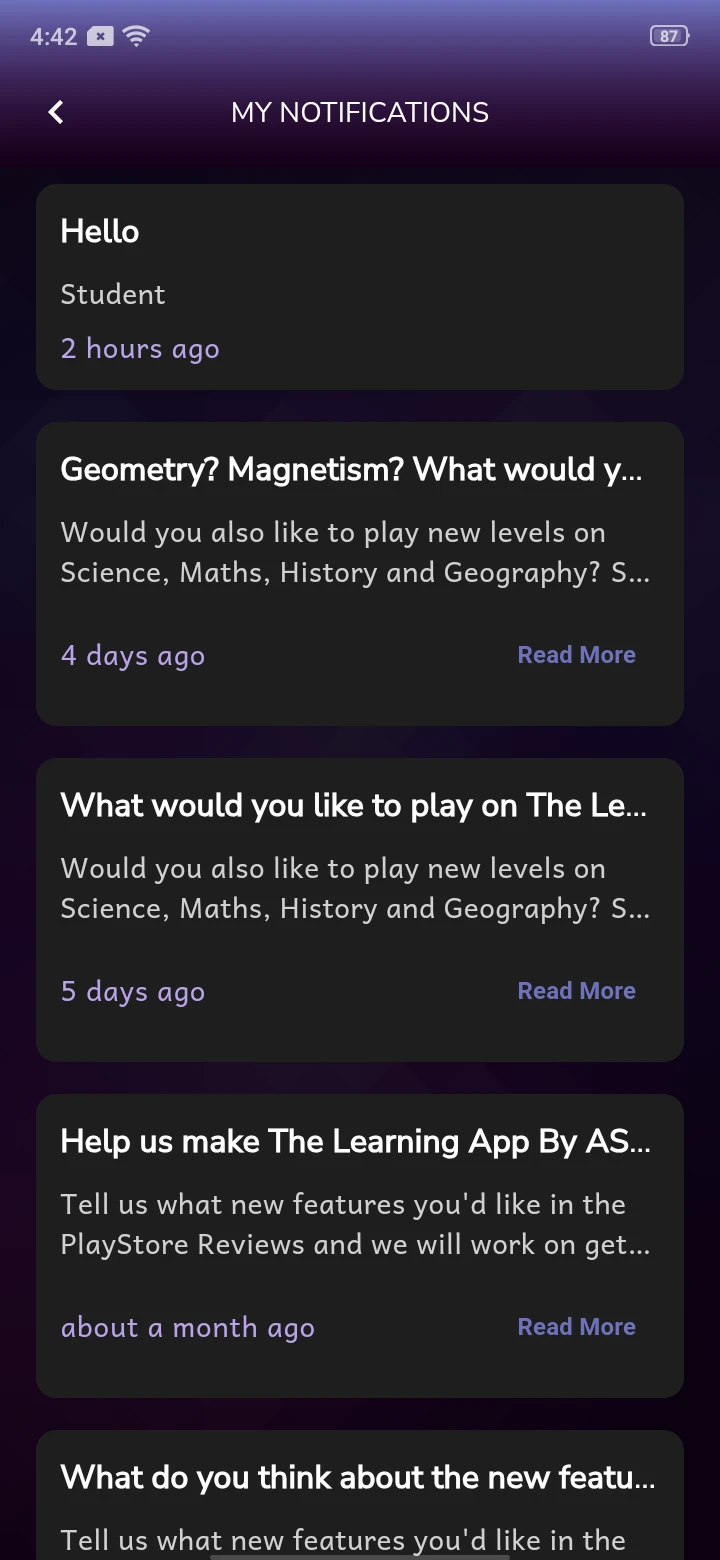Open the Hello notification card
Screen dimensions: 720x1560
(360, 287)
